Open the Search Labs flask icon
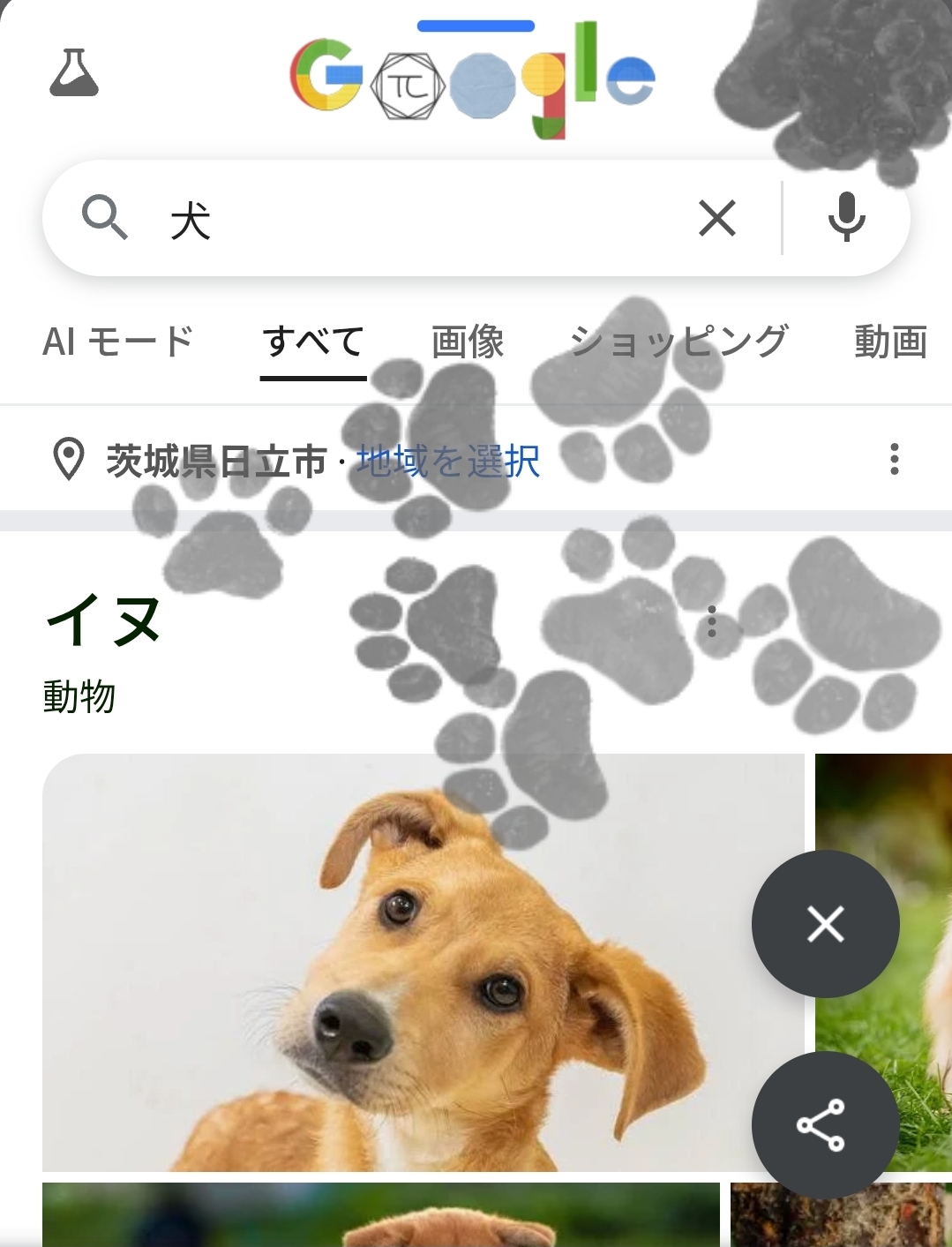The image size is (952, 1247). tap(74, 73)
